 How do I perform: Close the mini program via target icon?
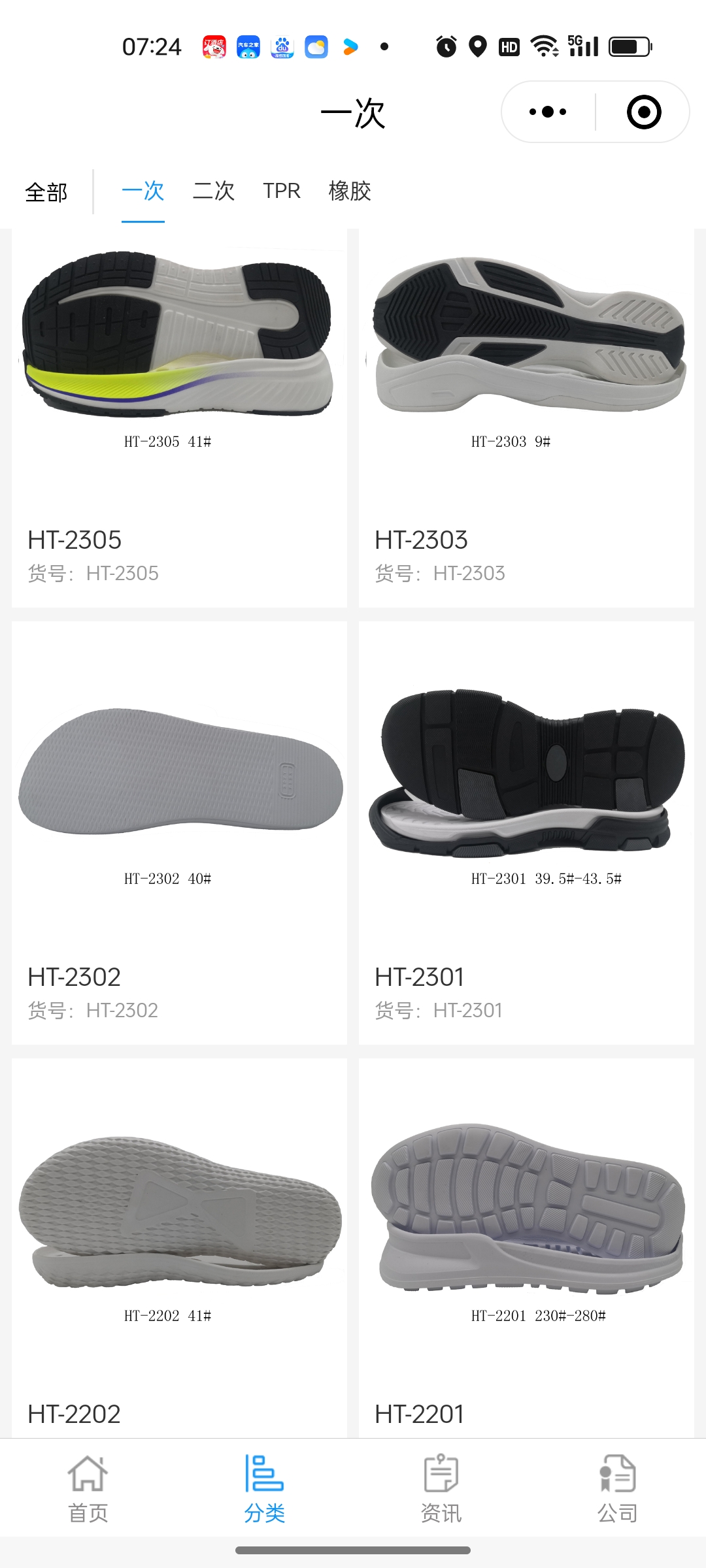click(643, 112)
